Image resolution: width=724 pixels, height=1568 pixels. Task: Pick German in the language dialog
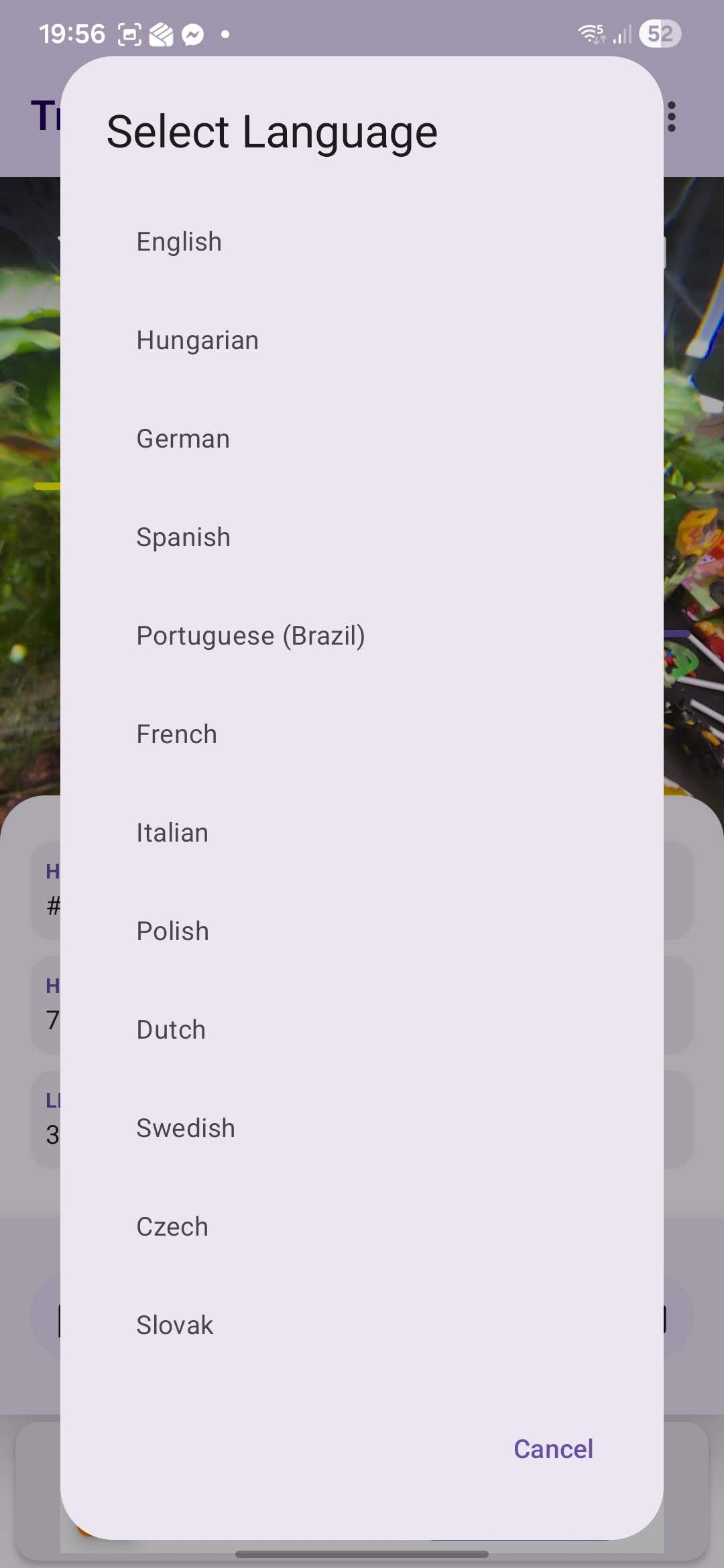pos(183,439)
